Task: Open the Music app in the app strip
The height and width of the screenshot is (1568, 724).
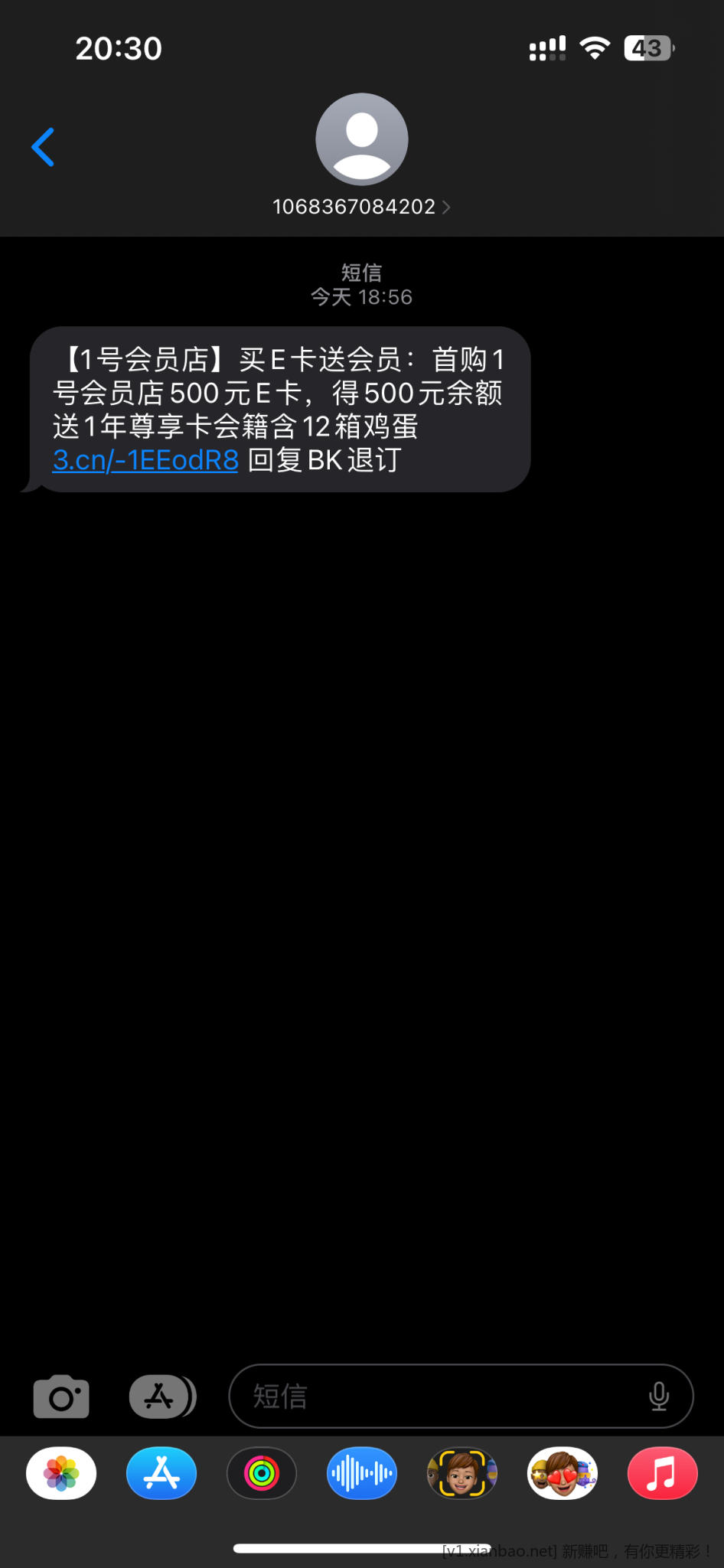Action: coord(662,1473)
